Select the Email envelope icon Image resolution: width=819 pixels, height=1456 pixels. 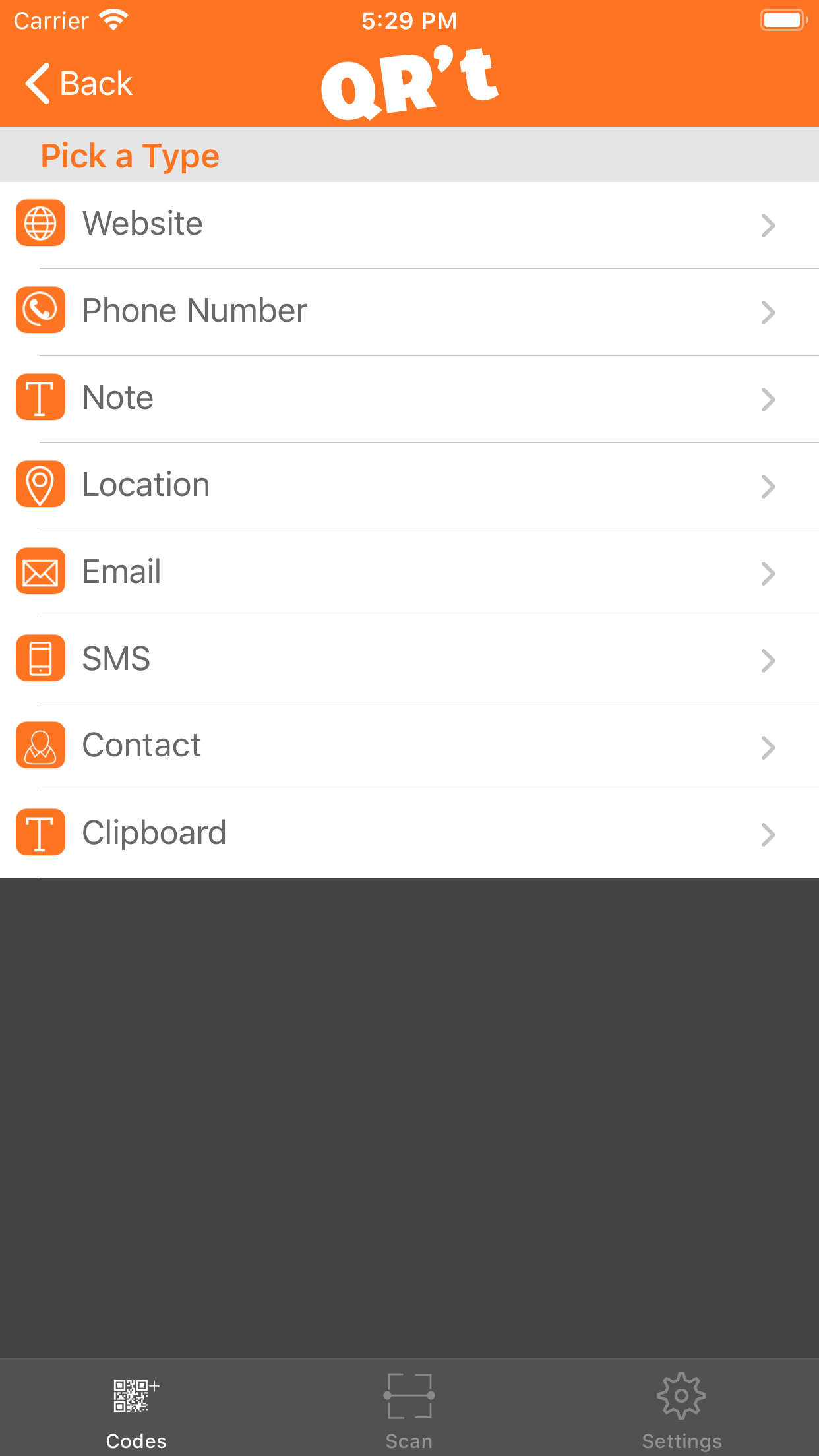40,571
